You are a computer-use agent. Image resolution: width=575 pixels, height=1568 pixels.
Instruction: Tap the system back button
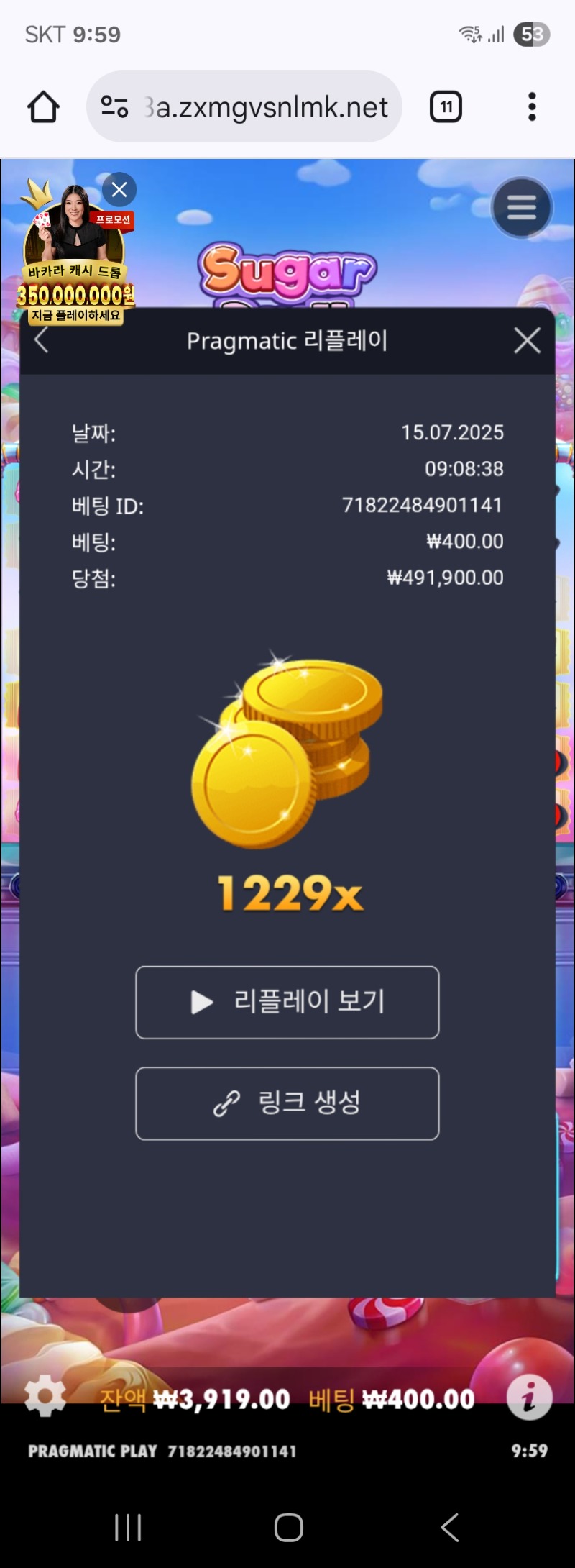click(450, 1527)
